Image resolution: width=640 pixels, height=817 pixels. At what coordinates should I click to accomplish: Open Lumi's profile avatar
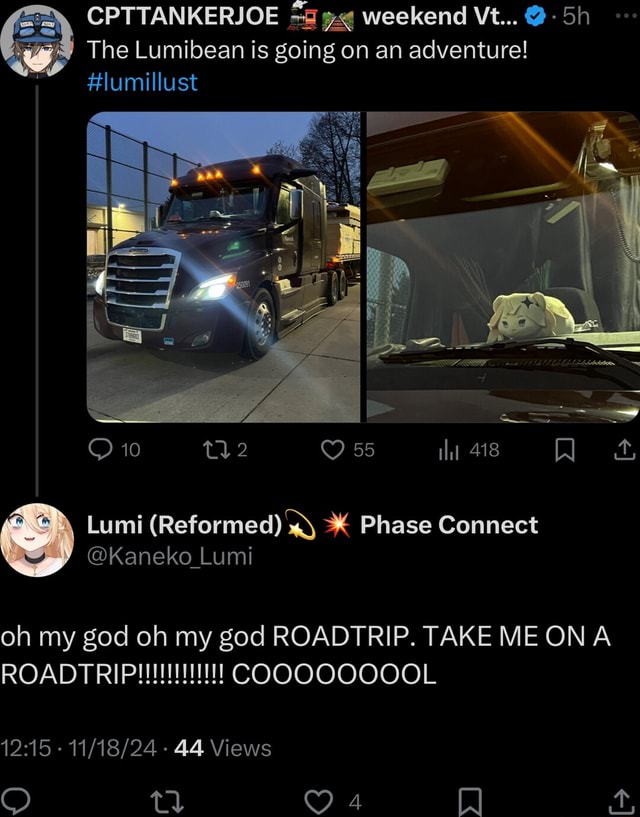pos(36,540)
